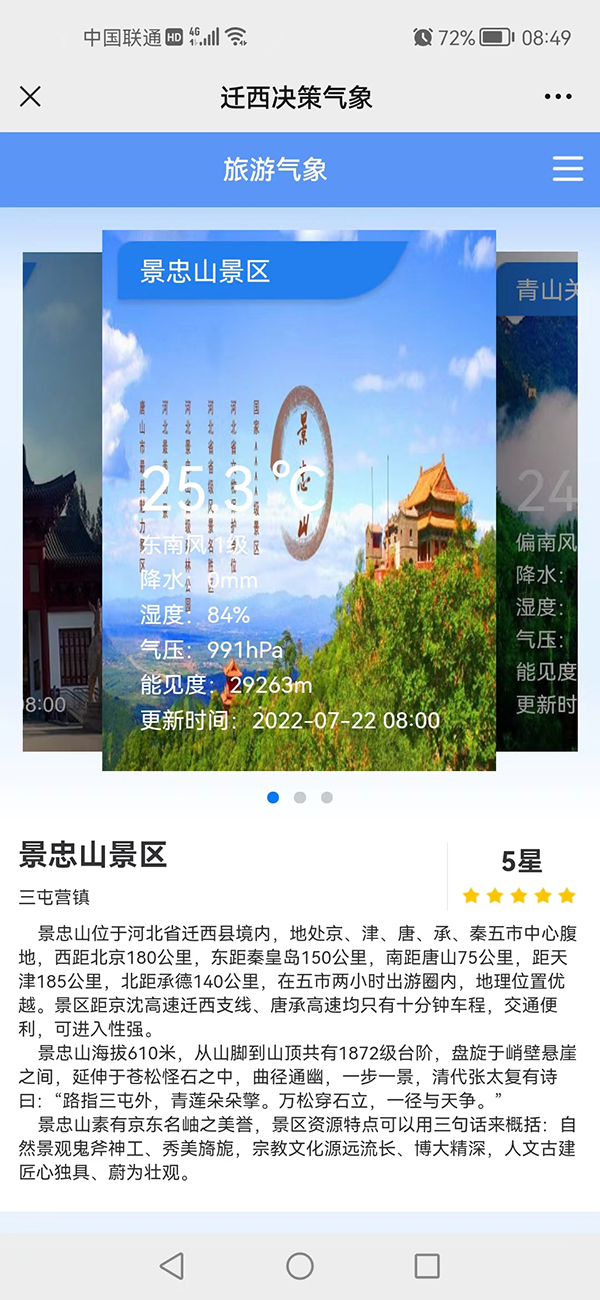Jump to the second carousel page dot
The image size is (600, 1300).
tap(300, 797)
